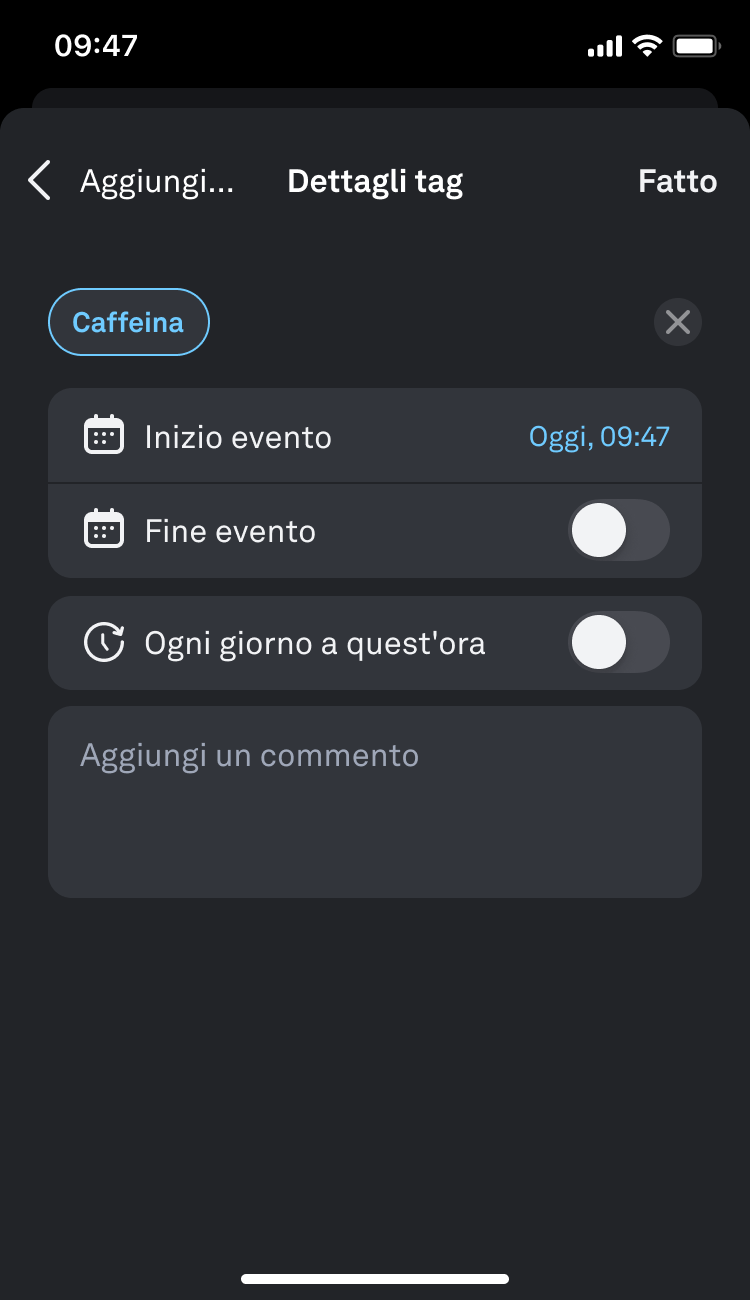Select the Caffeina tag chip
750x1300 pixels.
point(129,322)
